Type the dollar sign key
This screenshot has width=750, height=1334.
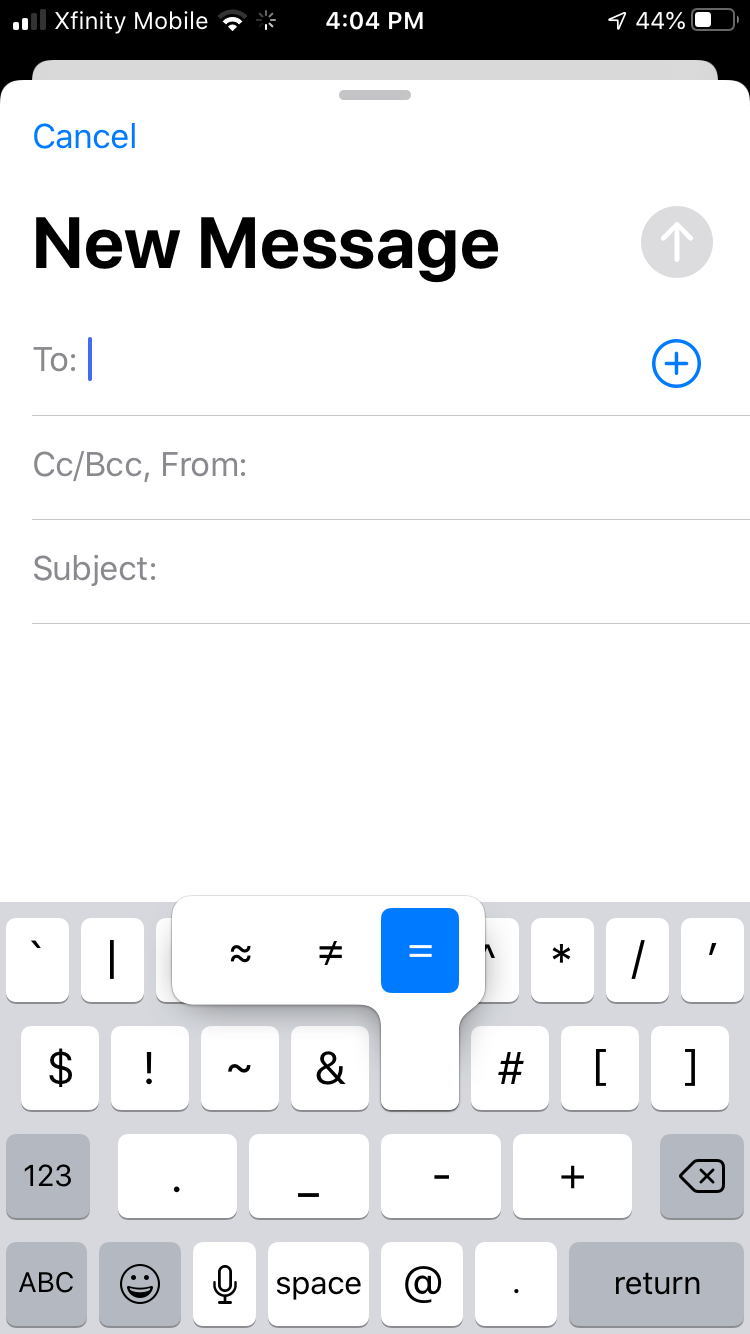coord(60,1068)
